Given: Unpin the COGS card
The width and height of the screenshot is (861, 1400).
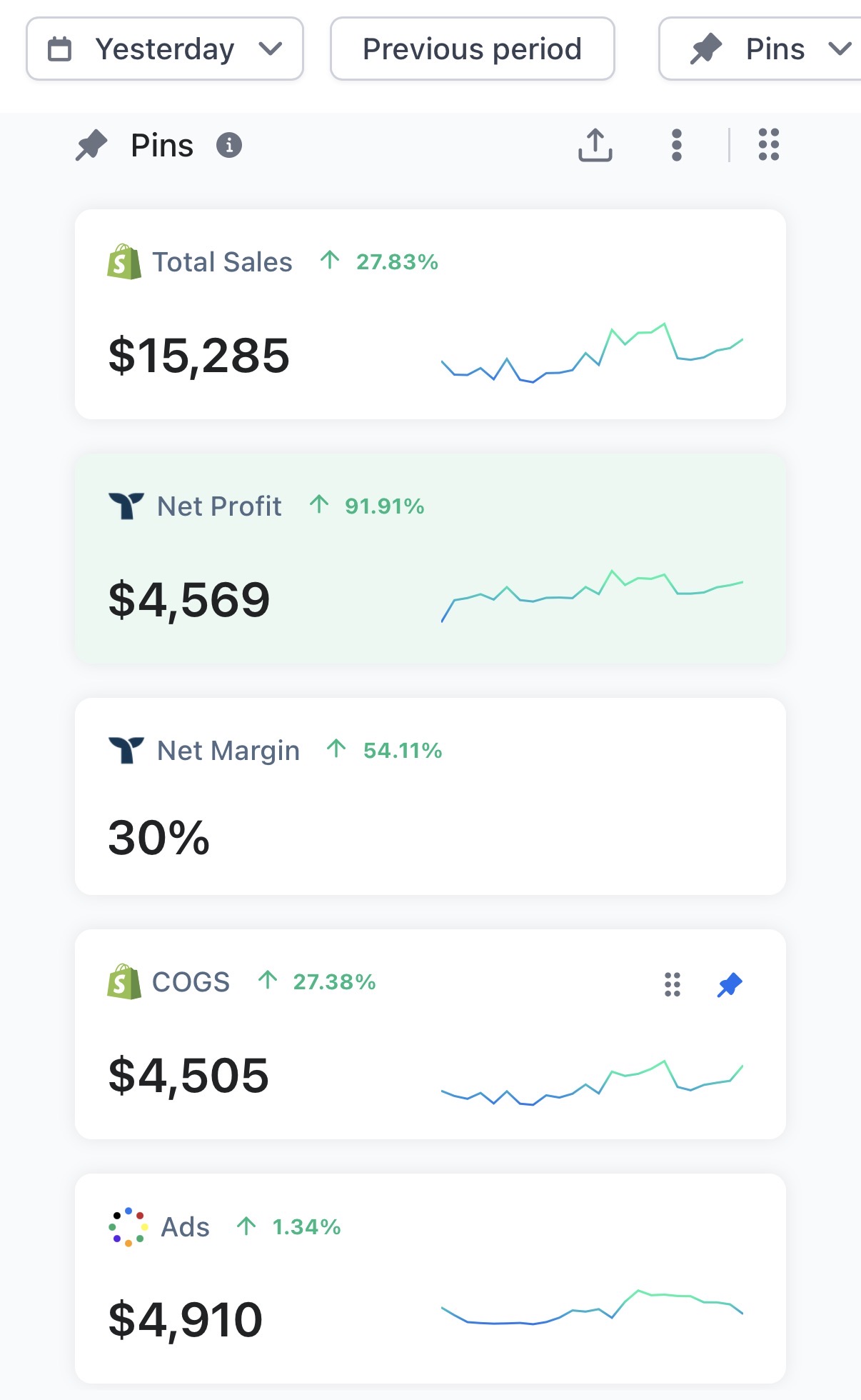Looking at the screenshot, I should (x=730, y=985).
